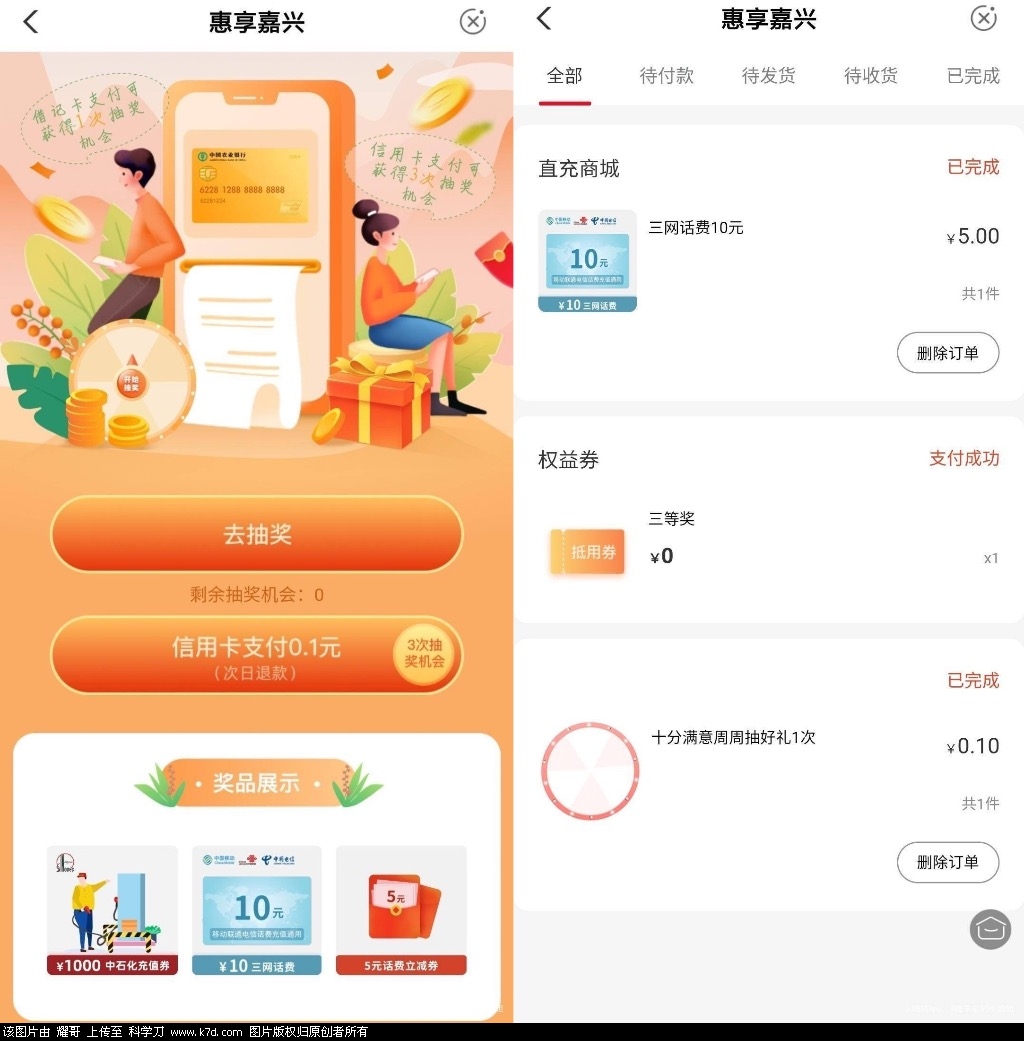Close the orders mini program

point(984,18)
